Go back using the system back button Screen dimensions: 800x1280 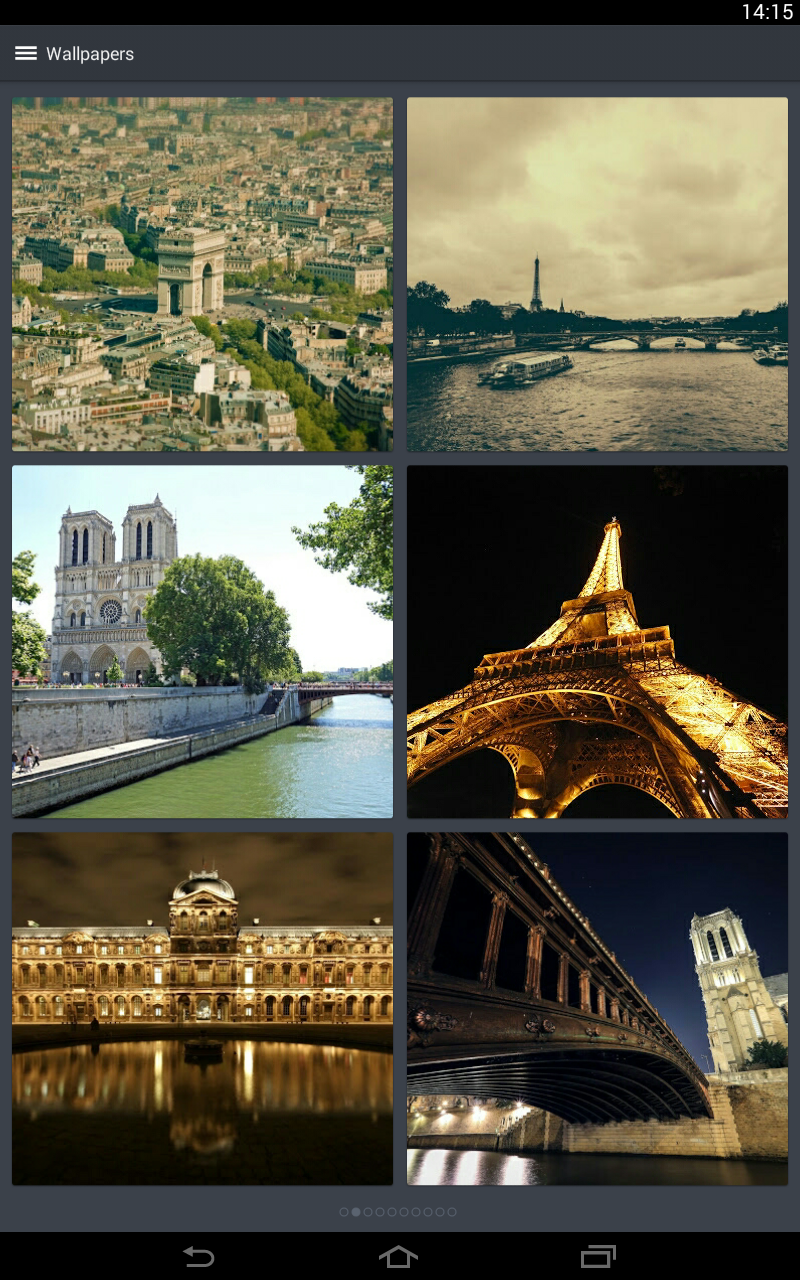(x=199, y=1257)
